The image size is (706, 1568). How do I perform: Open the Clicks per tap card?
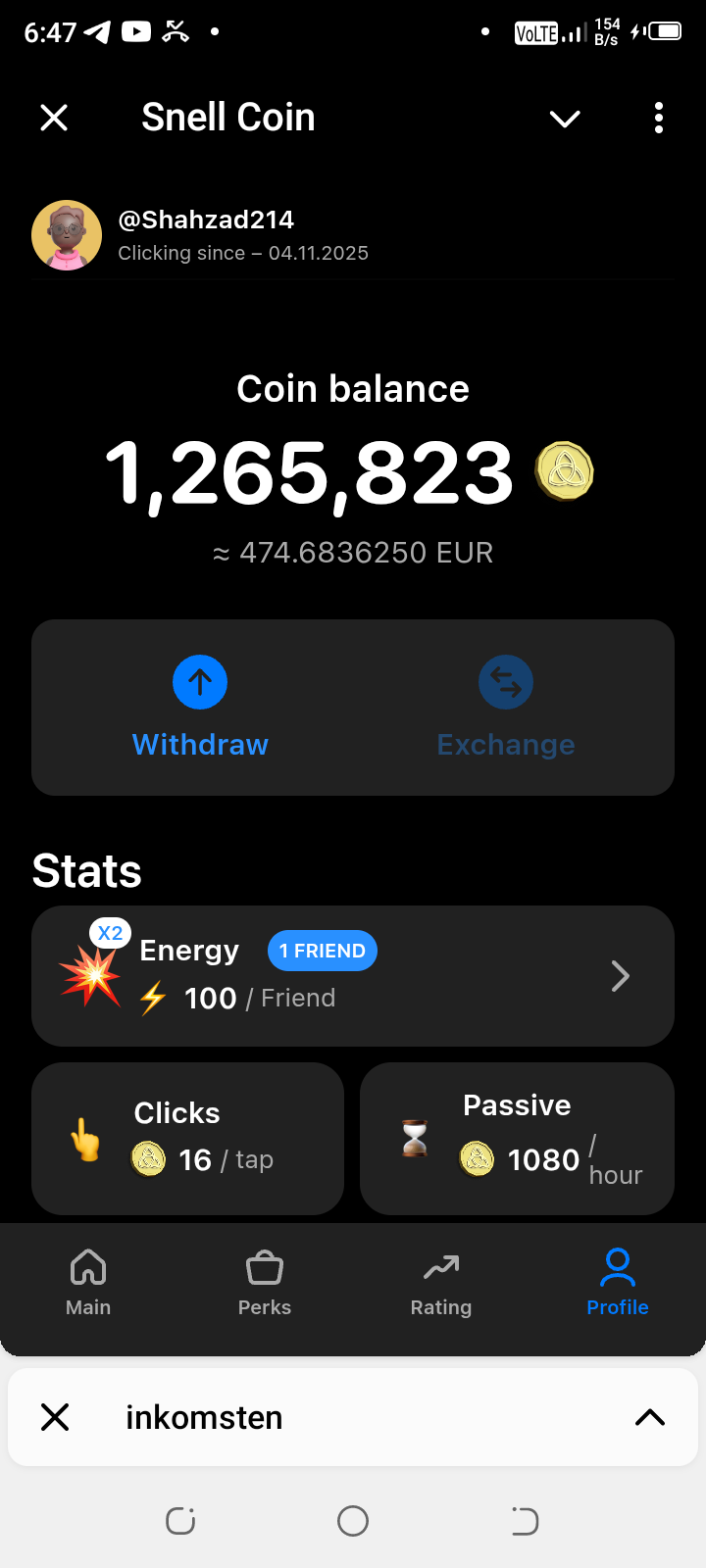187,1139
